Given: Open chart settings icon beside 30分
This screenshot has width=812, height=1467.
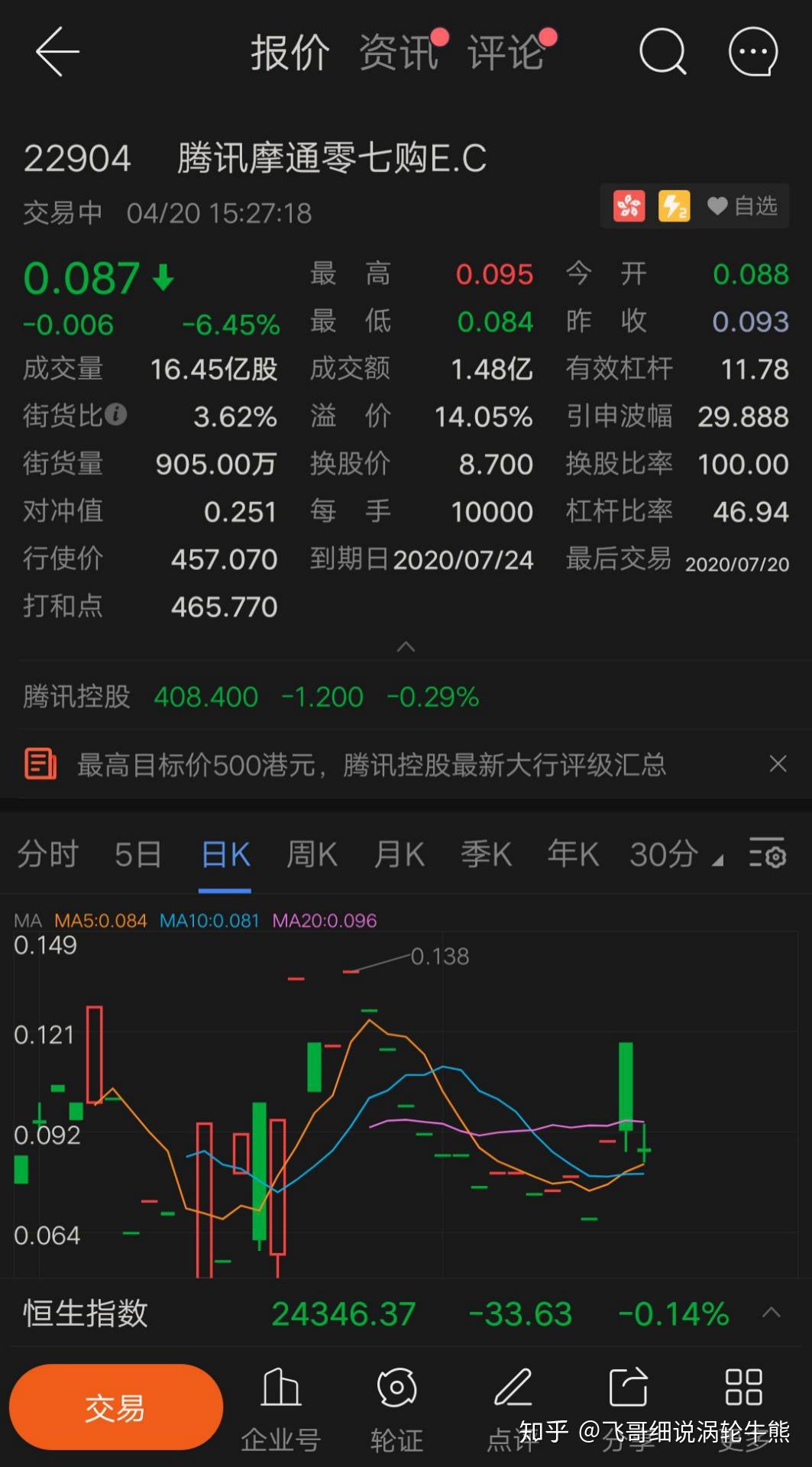Looking at the screenshot, I should pyautogui.click(x=767, y=856).
